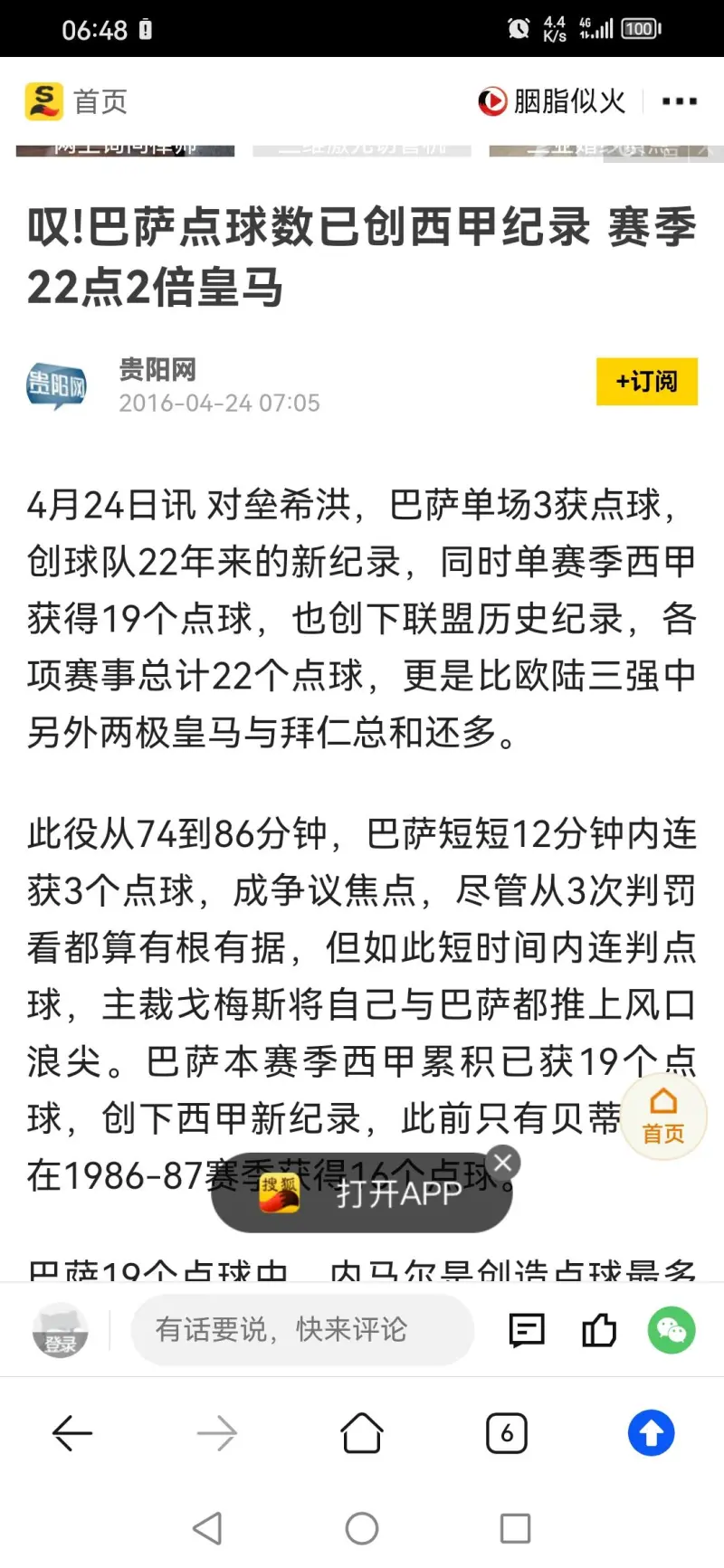This screenshot has height=1568, width=724.
Task: Go to Sohu 首页 from the header
Action: coord(76,101)
